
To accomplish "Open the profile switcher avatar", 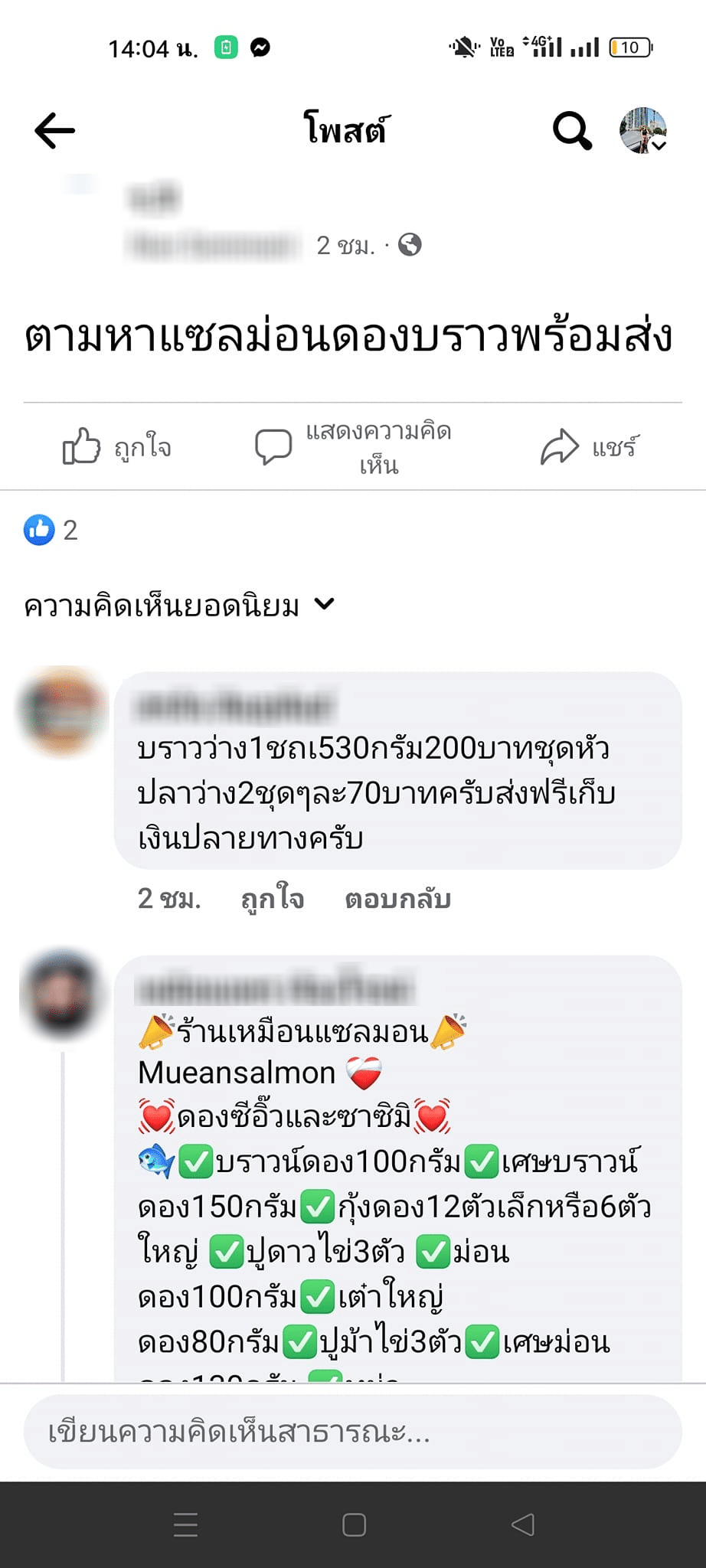I will point(643,131).
